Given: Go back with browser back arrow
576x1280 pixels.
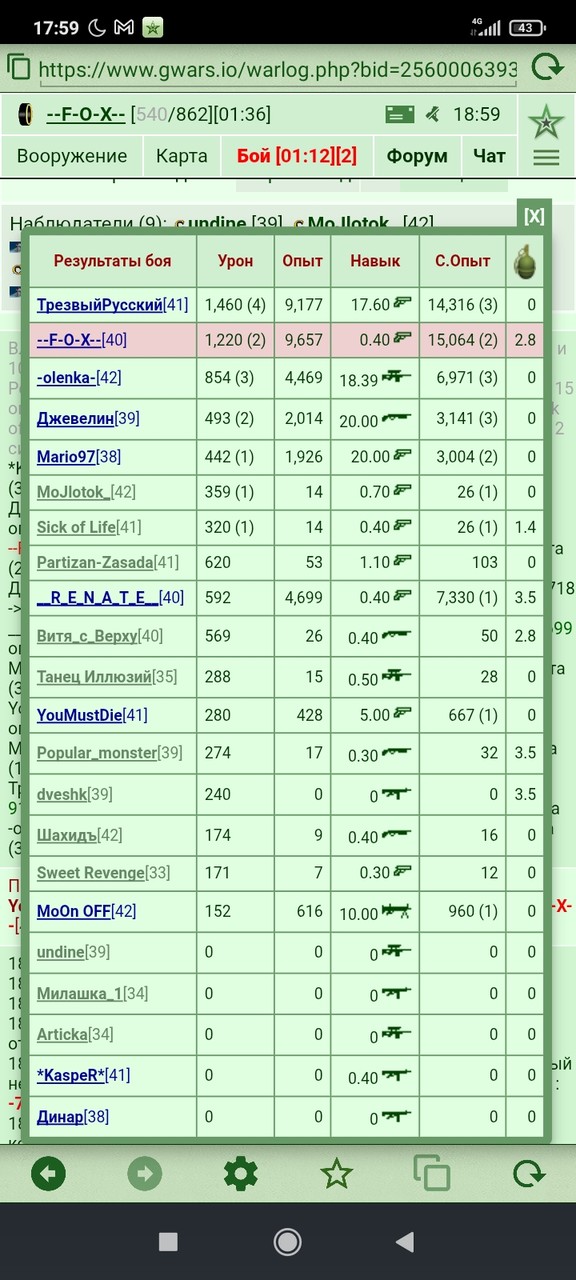Looking at the screenshot, I should coord(49,1172).
